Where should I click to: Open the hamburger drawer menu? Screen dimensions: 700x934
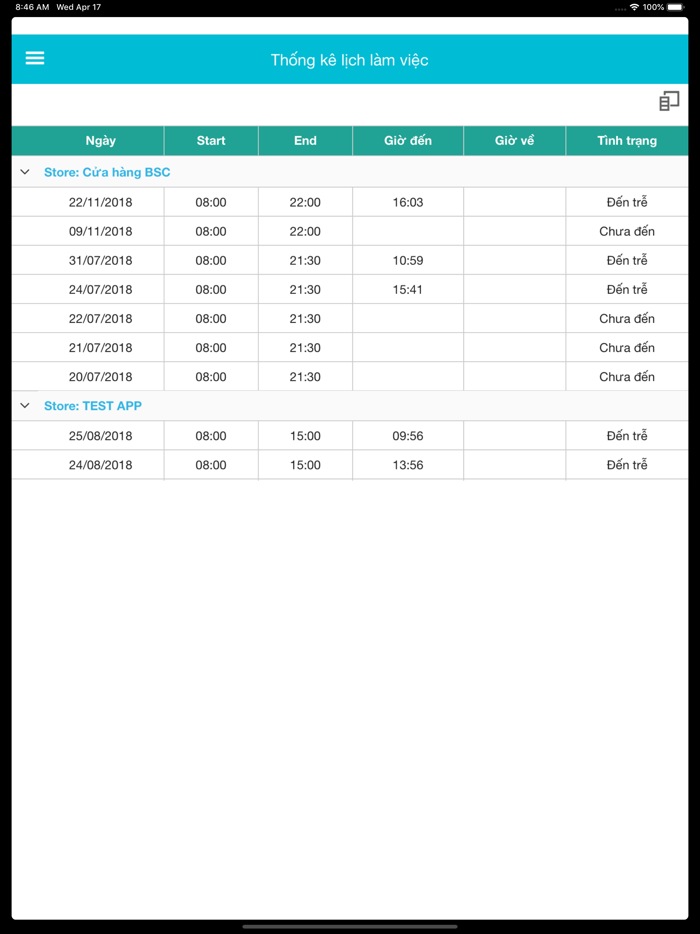(x=35, y=58)
